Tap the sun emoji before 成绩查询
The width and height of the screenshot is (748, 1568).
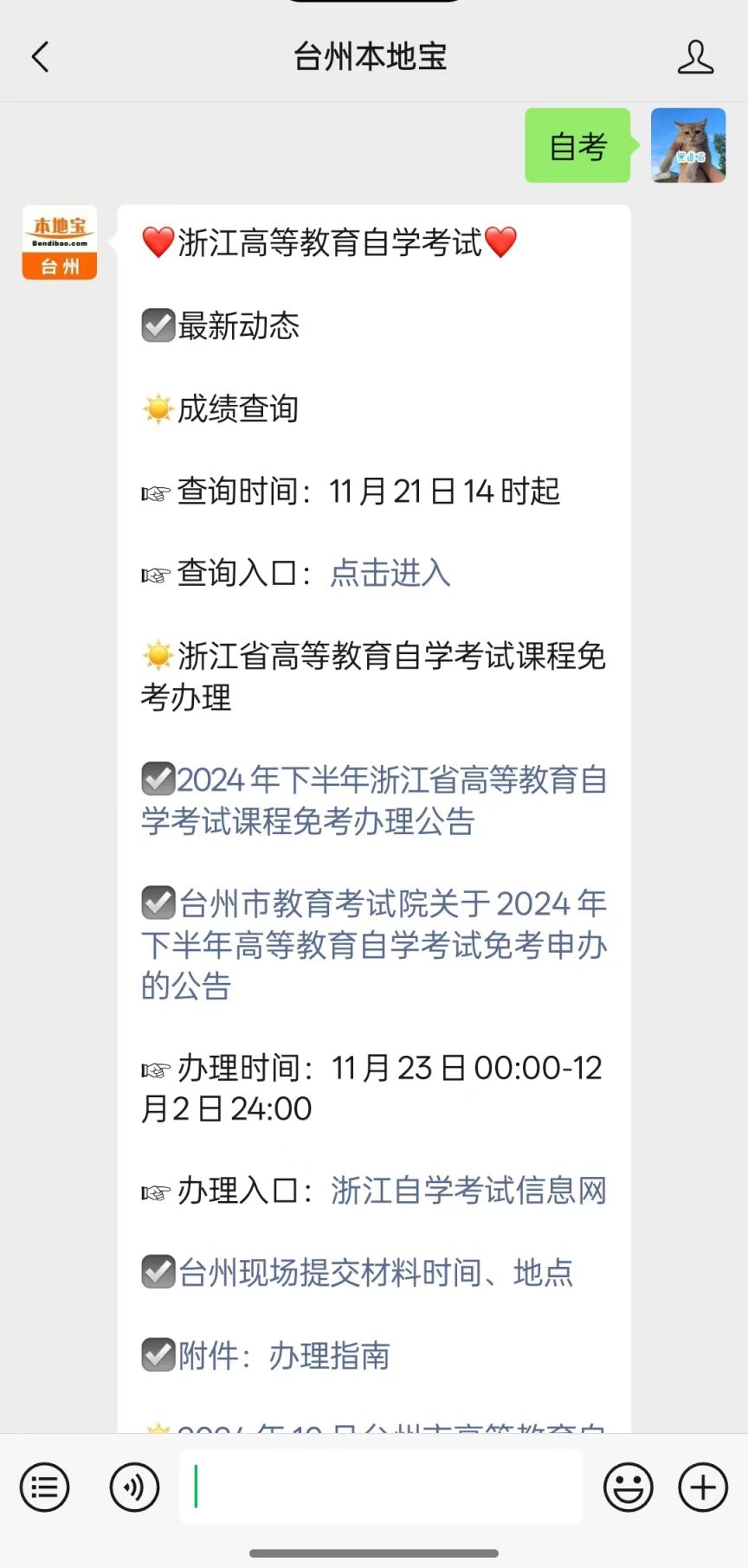pos(158,408)
